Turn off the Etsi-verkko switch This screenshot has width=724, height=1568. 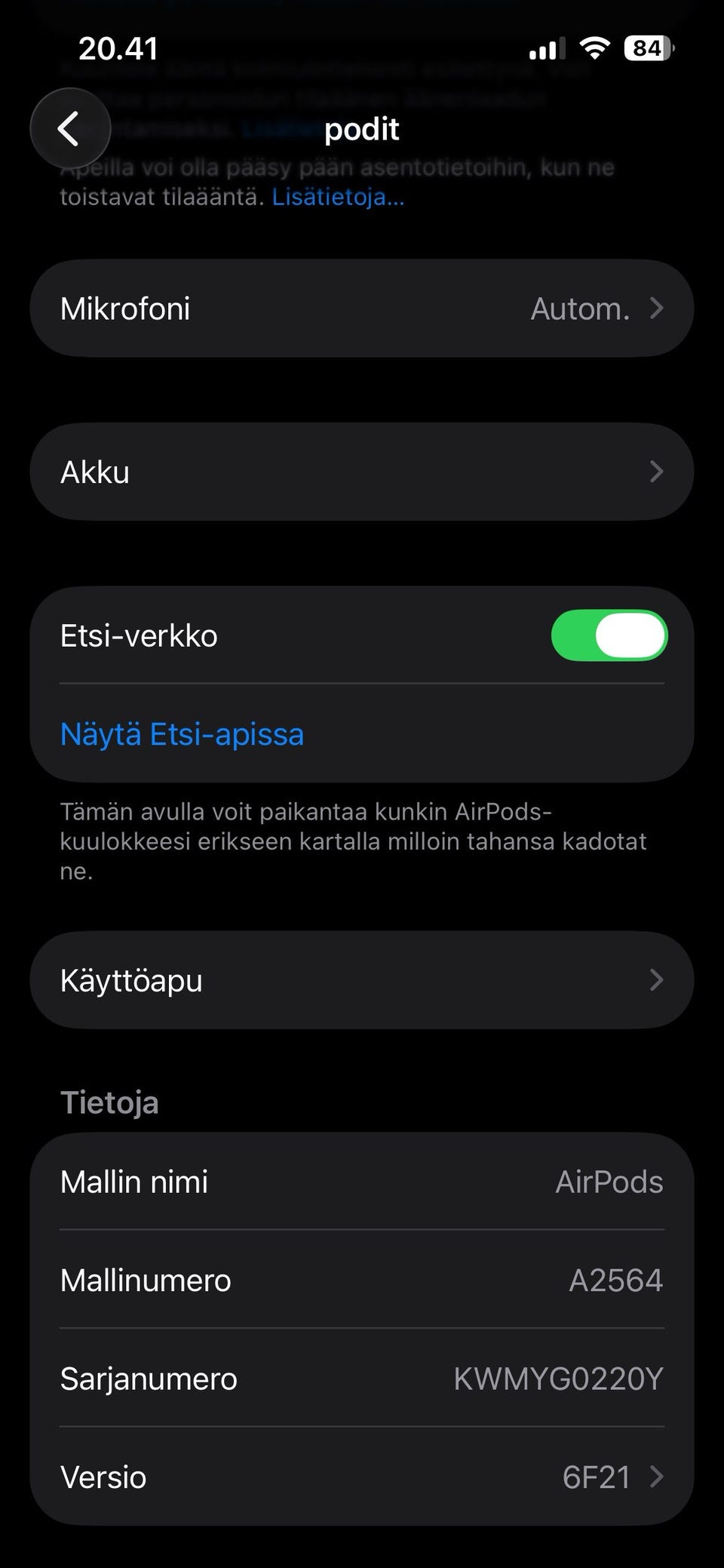(x=609, y=635)
